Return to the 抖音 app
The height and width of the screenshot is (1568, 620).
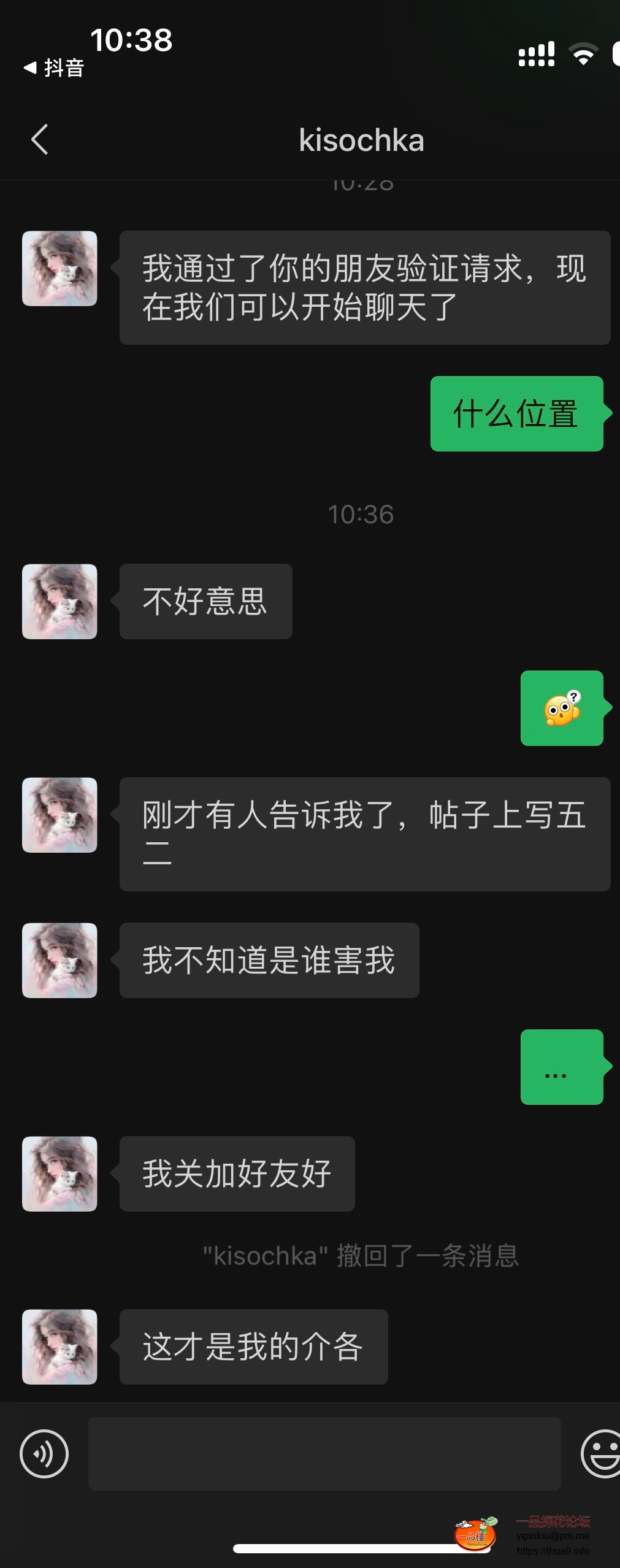54,67
